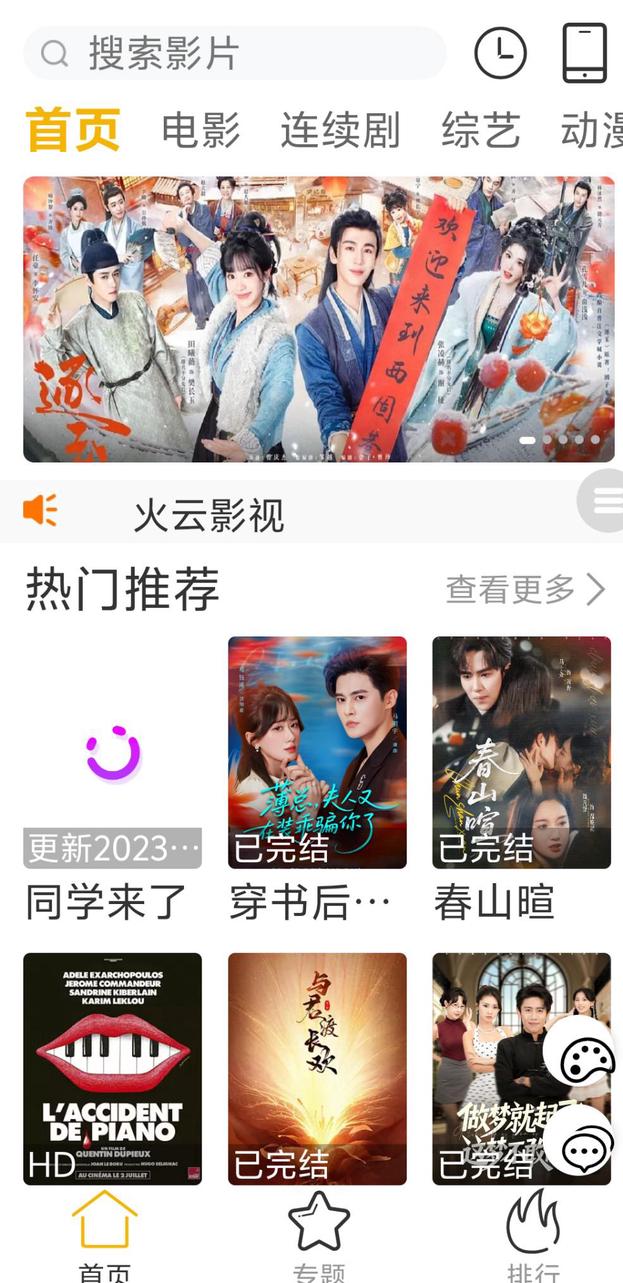Screen dimensions: 623x1283
Task: Open the floating side menu button
Action: 604,499
